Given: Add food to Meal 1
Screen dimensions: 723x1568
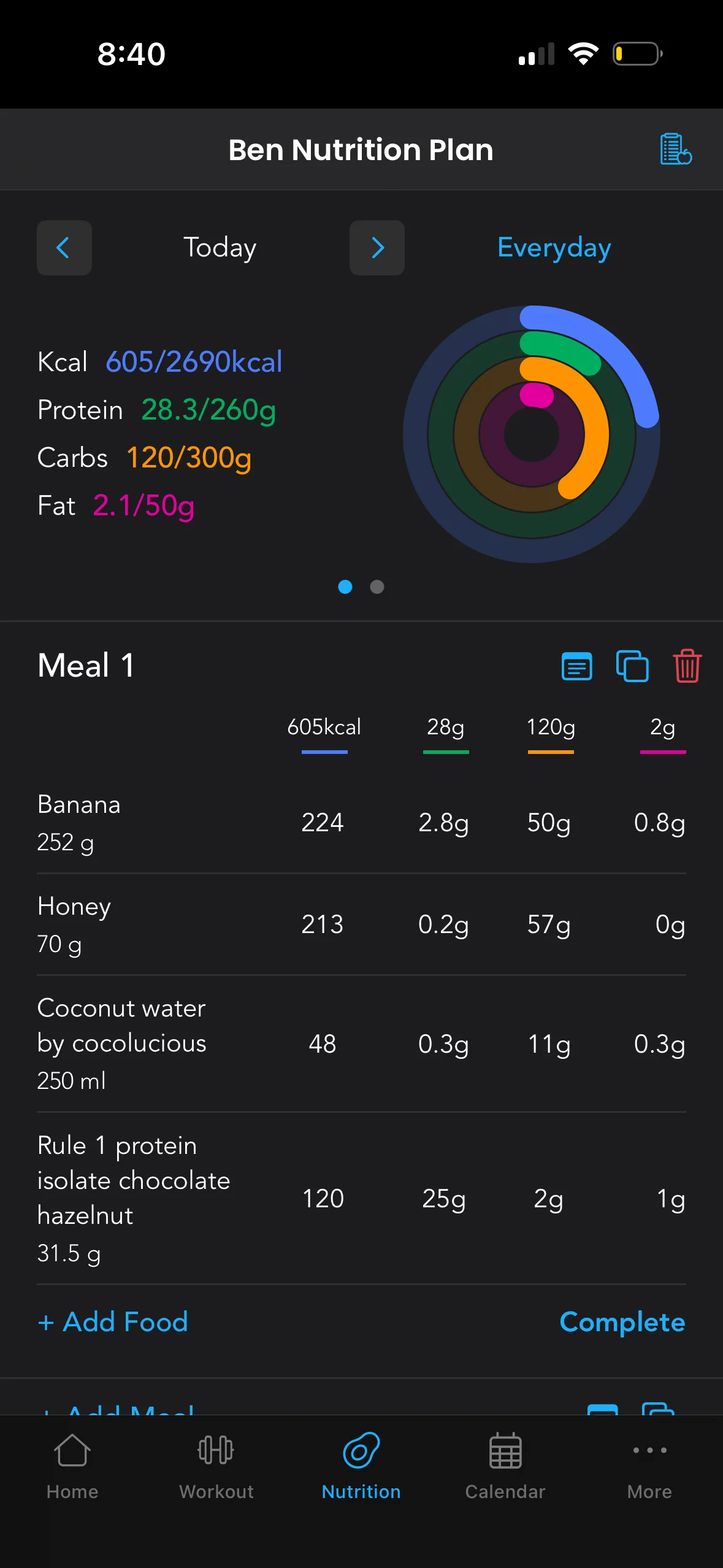Looking at the screenshot, I should (x=113, y=1321).
